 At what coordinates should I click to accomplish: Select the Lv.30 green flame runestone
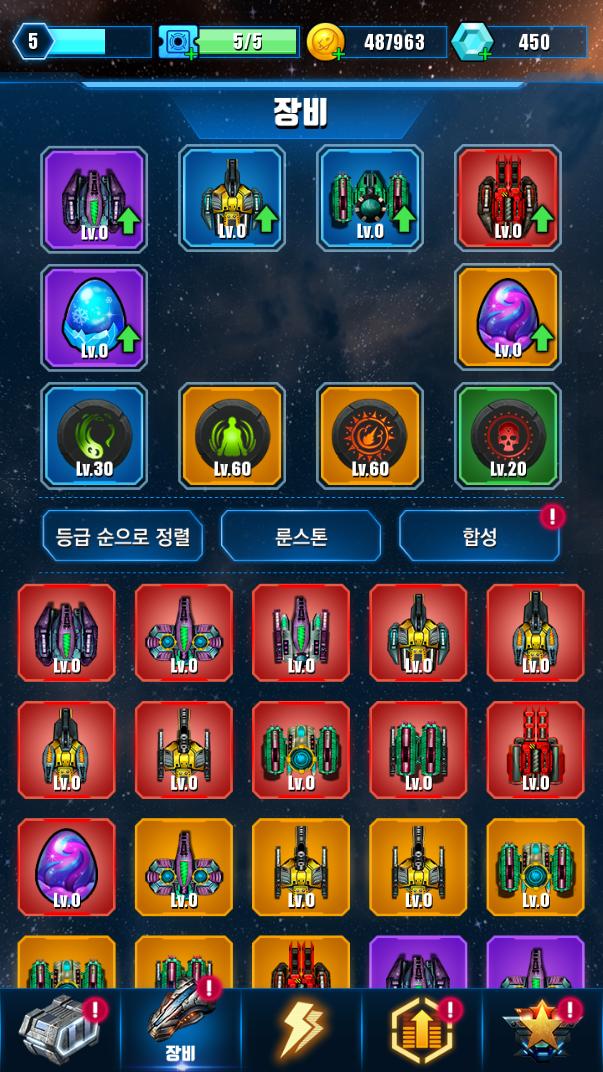[x=94, y=436]
